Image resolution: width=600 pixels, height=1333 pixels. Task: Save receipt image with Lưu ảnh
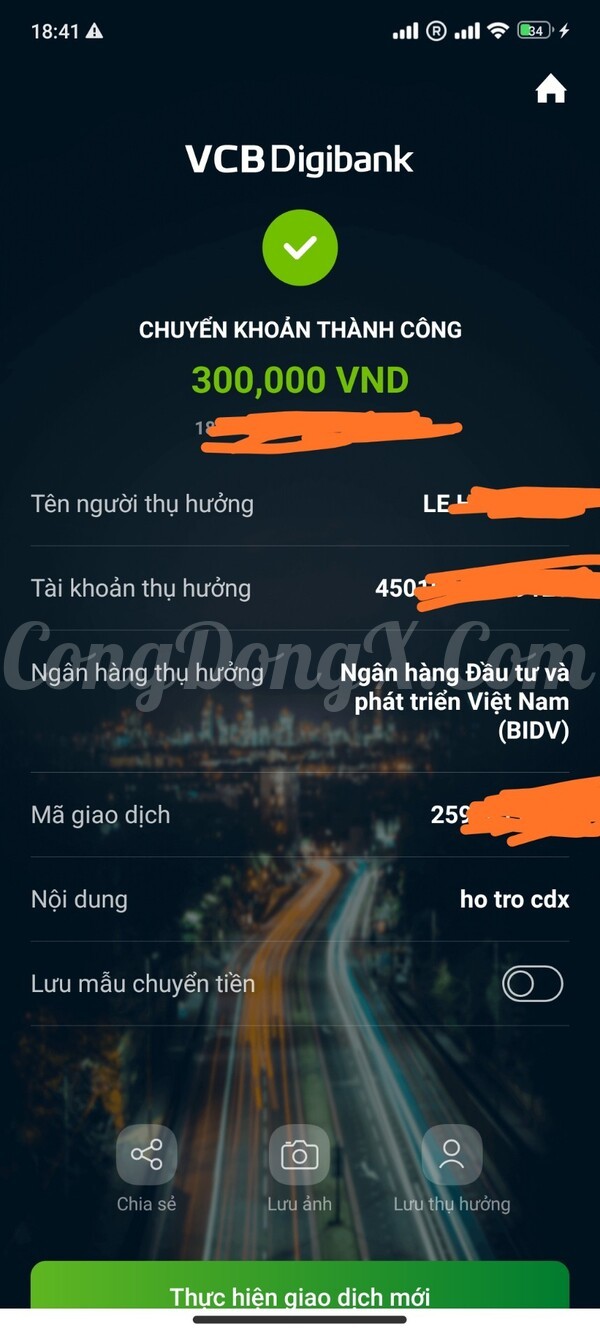pos(299,1157)
